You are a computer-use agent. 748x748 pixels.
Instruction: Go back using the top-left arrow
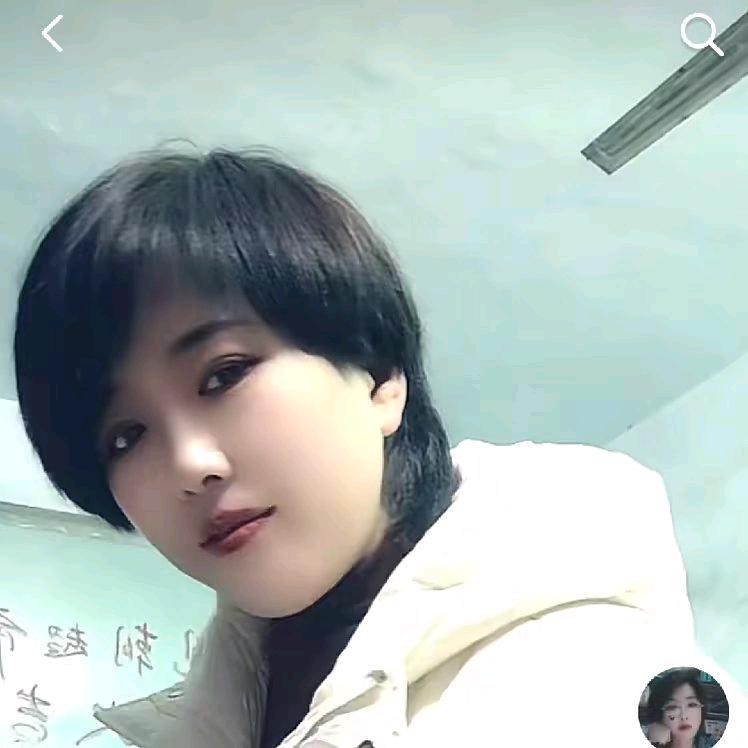tap(52, 34)
